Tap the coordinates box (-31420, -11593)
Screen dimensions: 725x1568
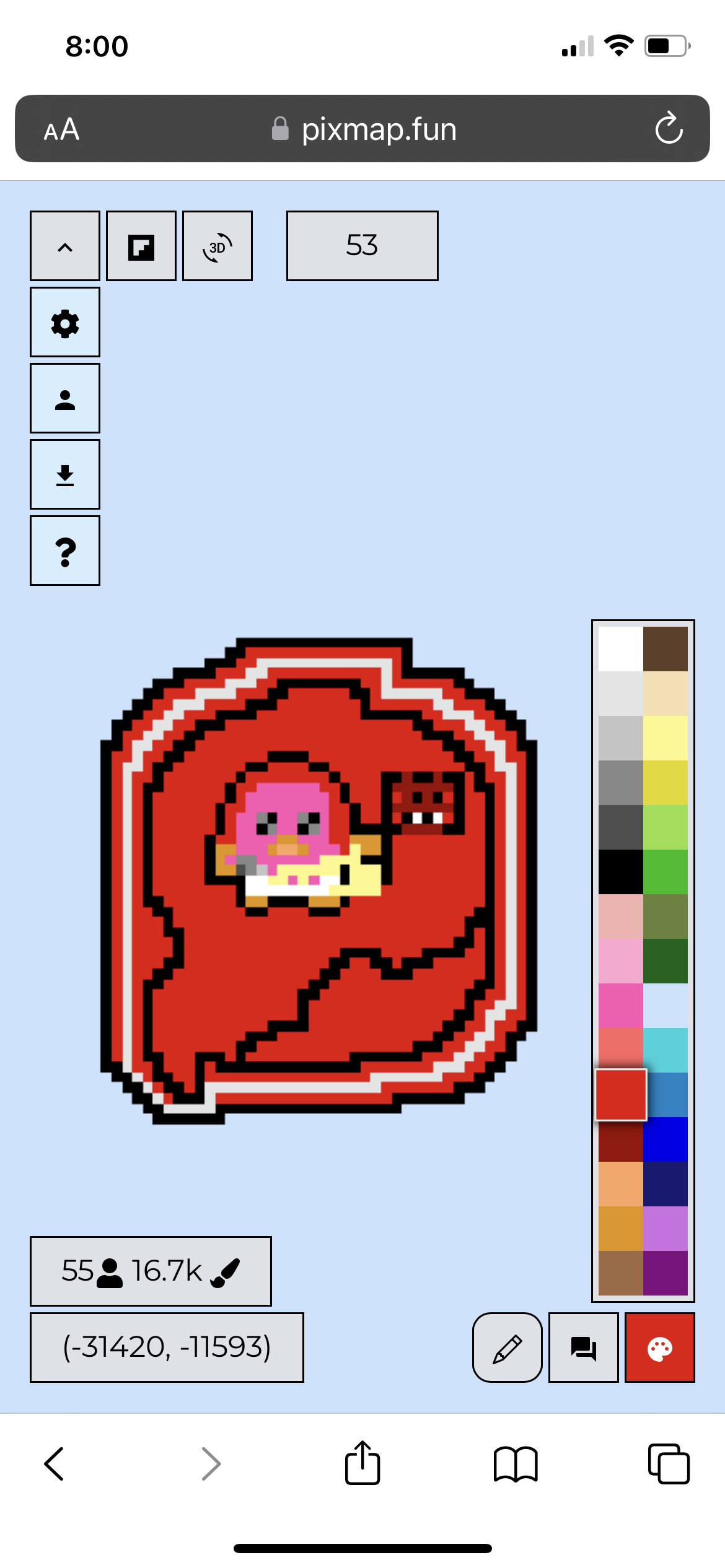pyautogui.click(x=167, y=1348)
